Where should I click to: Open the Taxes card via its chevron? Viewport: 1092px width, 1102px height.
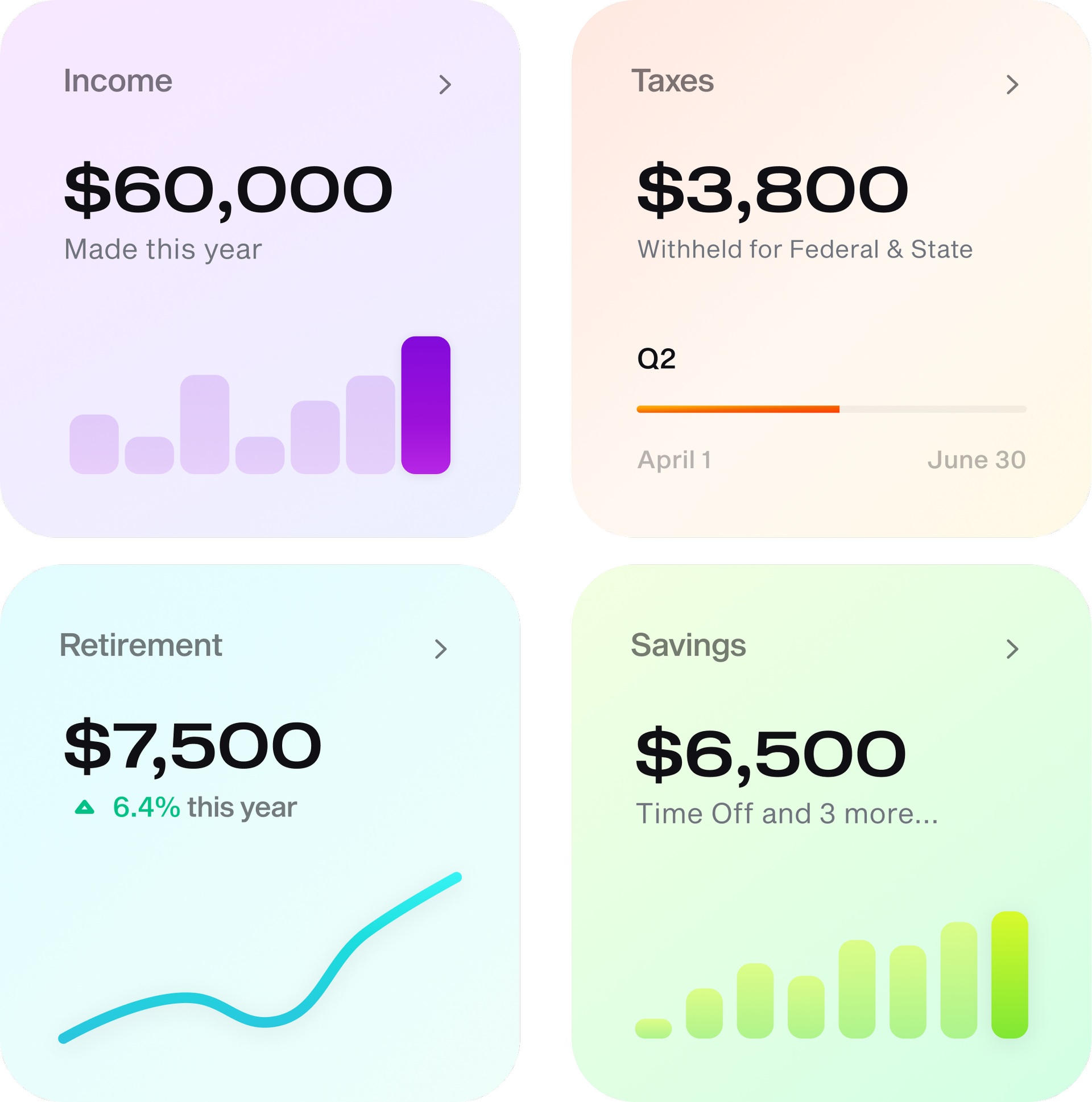click(x=1012, y=84)
